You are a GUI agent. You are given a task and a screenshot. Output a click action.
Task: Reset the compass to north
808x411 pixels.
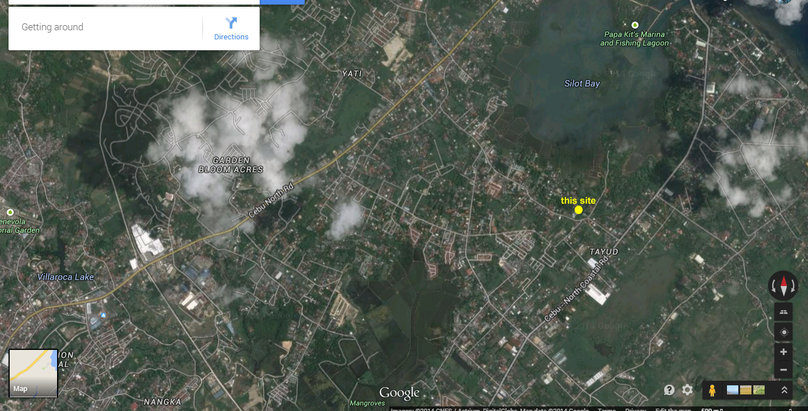point(783,286)
